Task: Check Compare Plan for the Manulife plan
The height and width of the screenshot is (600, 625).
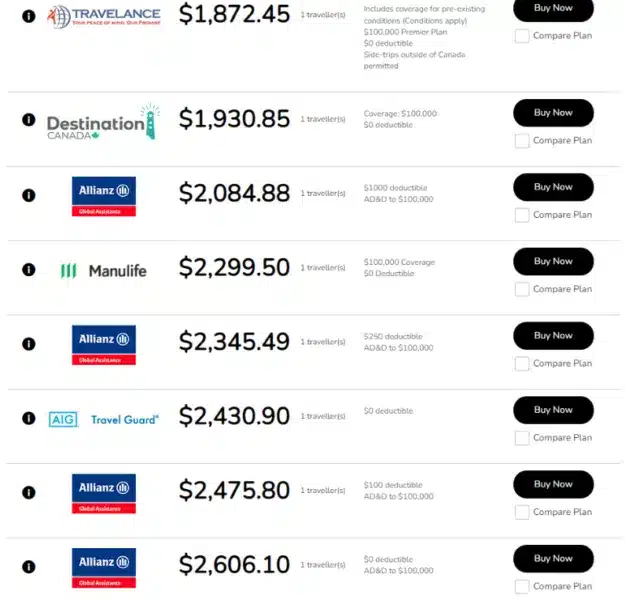Action: tap(522, 289)
